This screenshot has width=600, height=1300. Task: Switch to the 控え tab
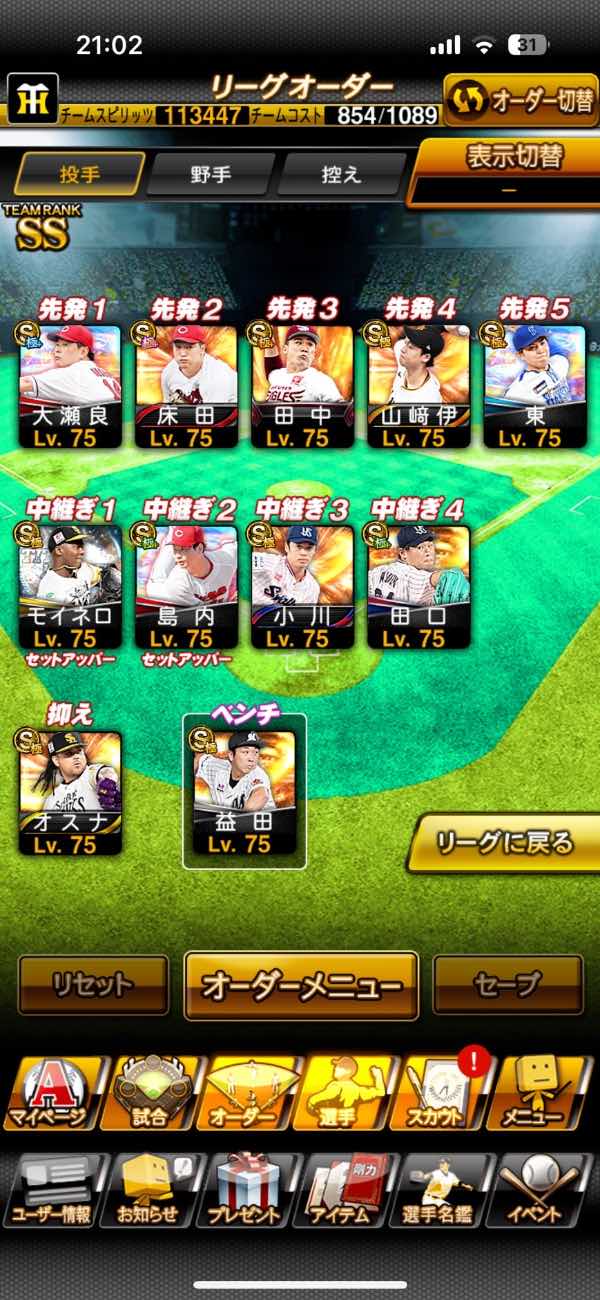click(340, 175)
